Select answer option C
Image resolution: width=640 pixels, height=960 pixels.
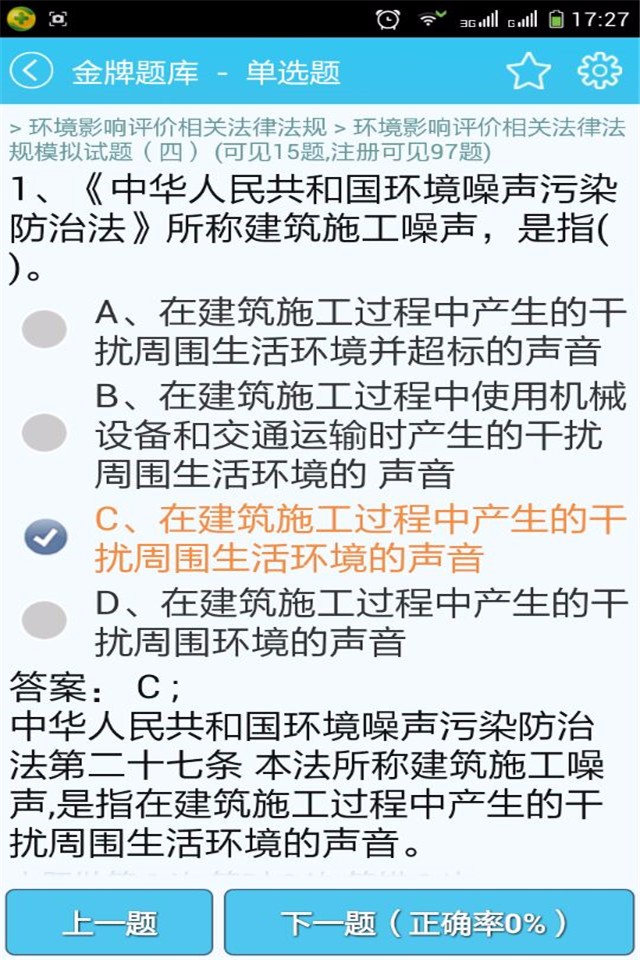[45, 537]
